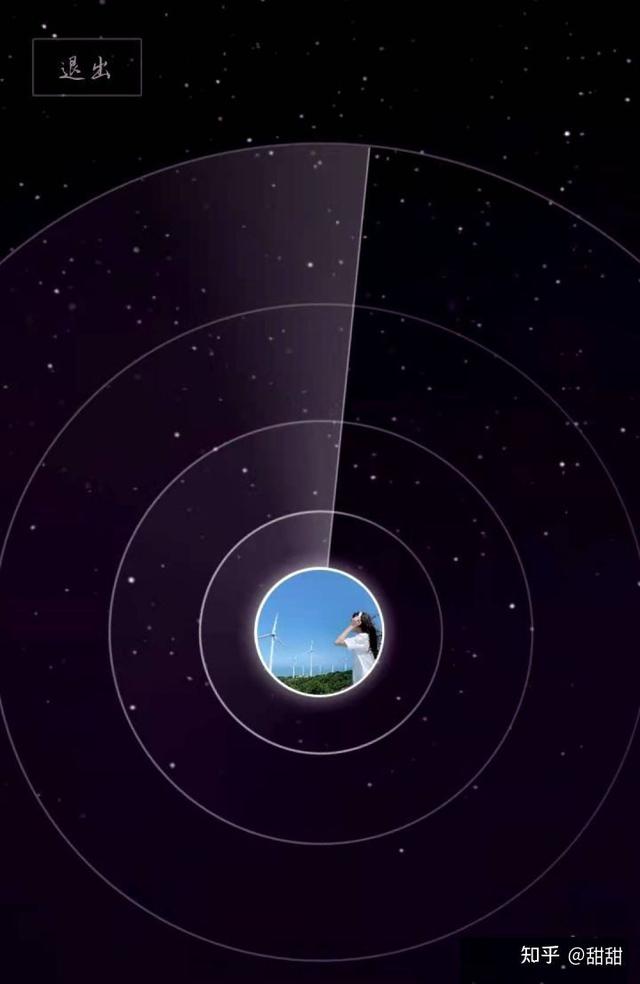Open the circular profile photo at center
This screenshot has height=984, width=640.
click(319, 632)
